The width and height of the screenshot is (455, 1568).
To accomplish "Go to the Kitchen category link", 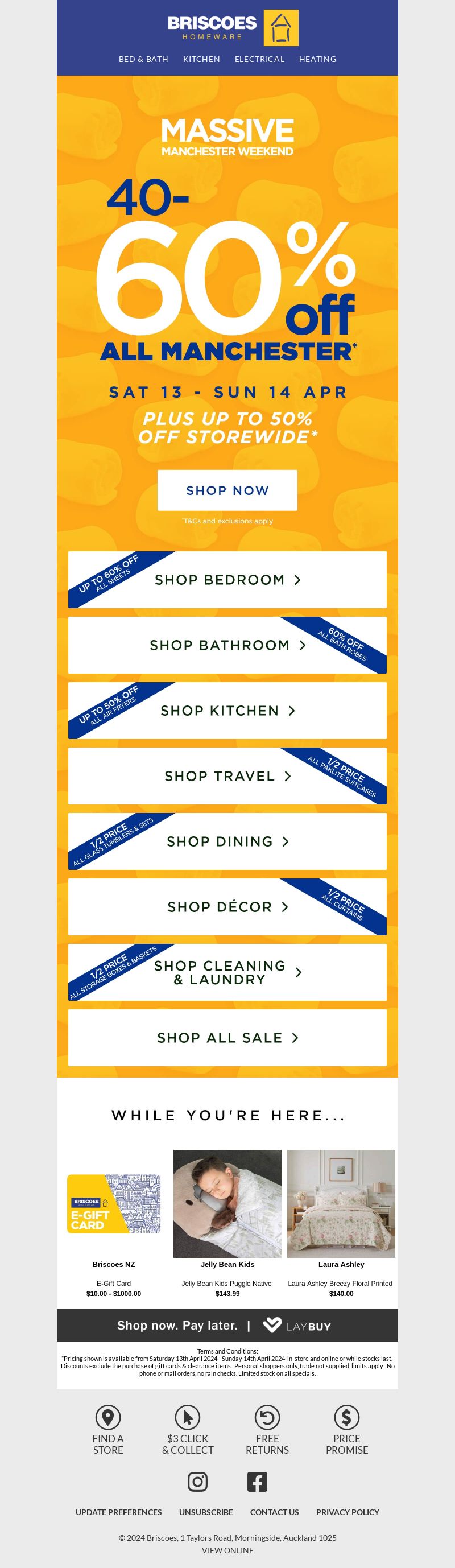I will (201, 59).
